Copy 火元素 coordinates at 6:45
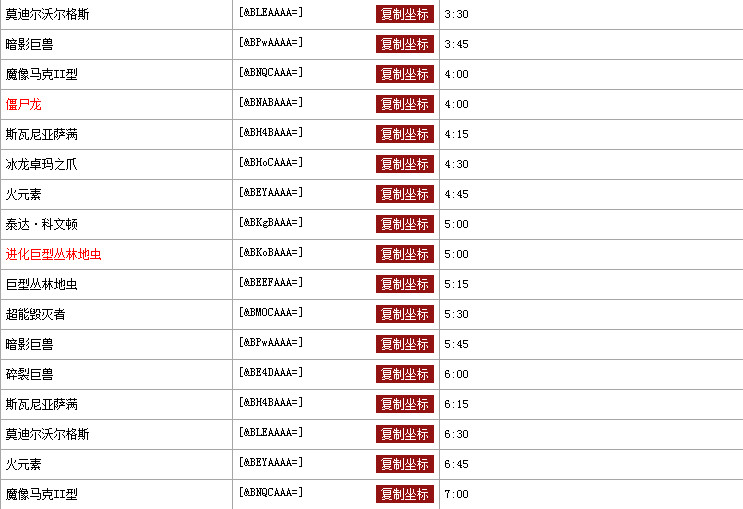The height and width of the screenshot is (509, 743). pos(405,464)
